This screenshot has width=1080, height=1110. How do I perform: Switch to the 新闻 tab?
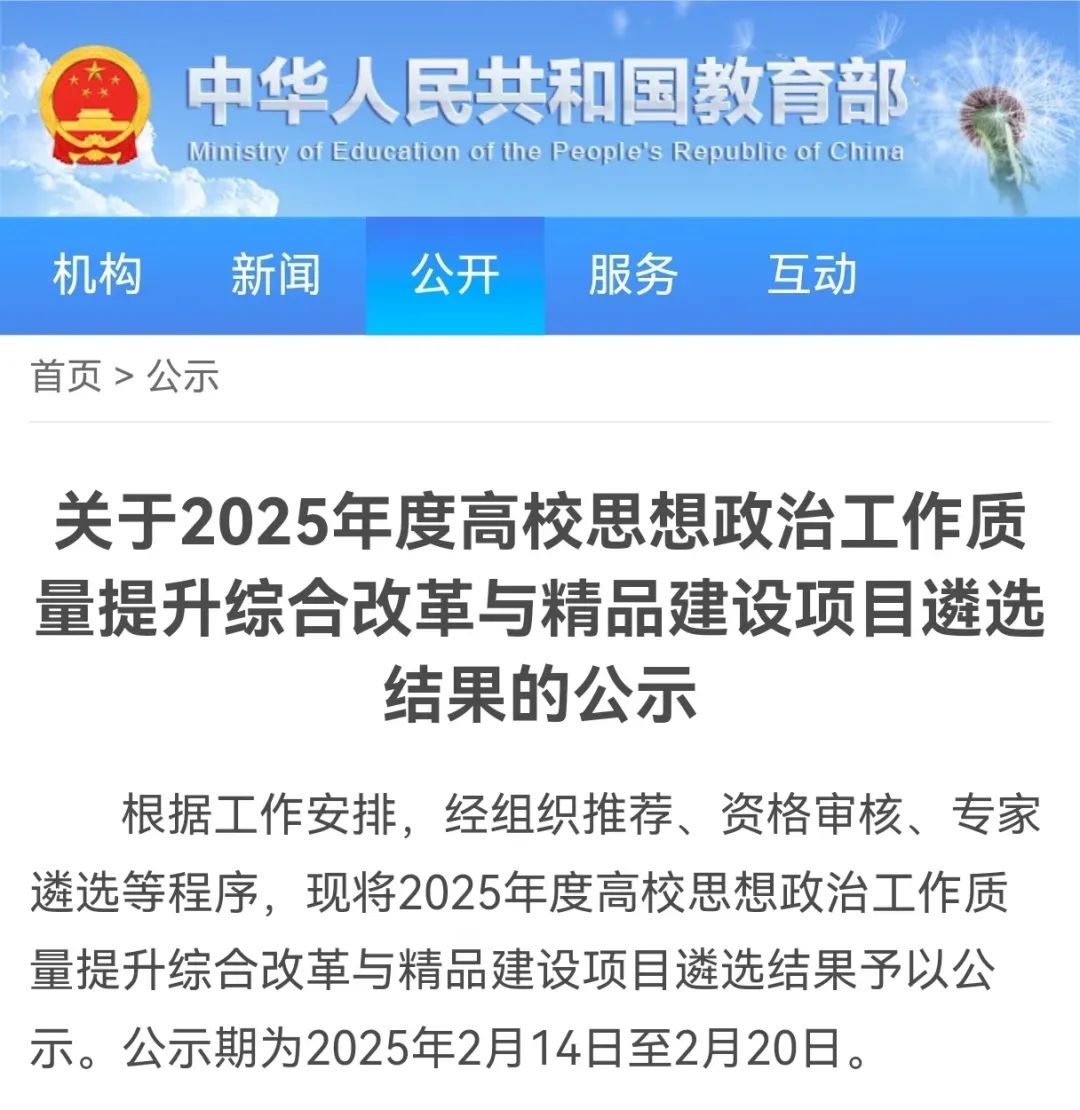(275, 276)
